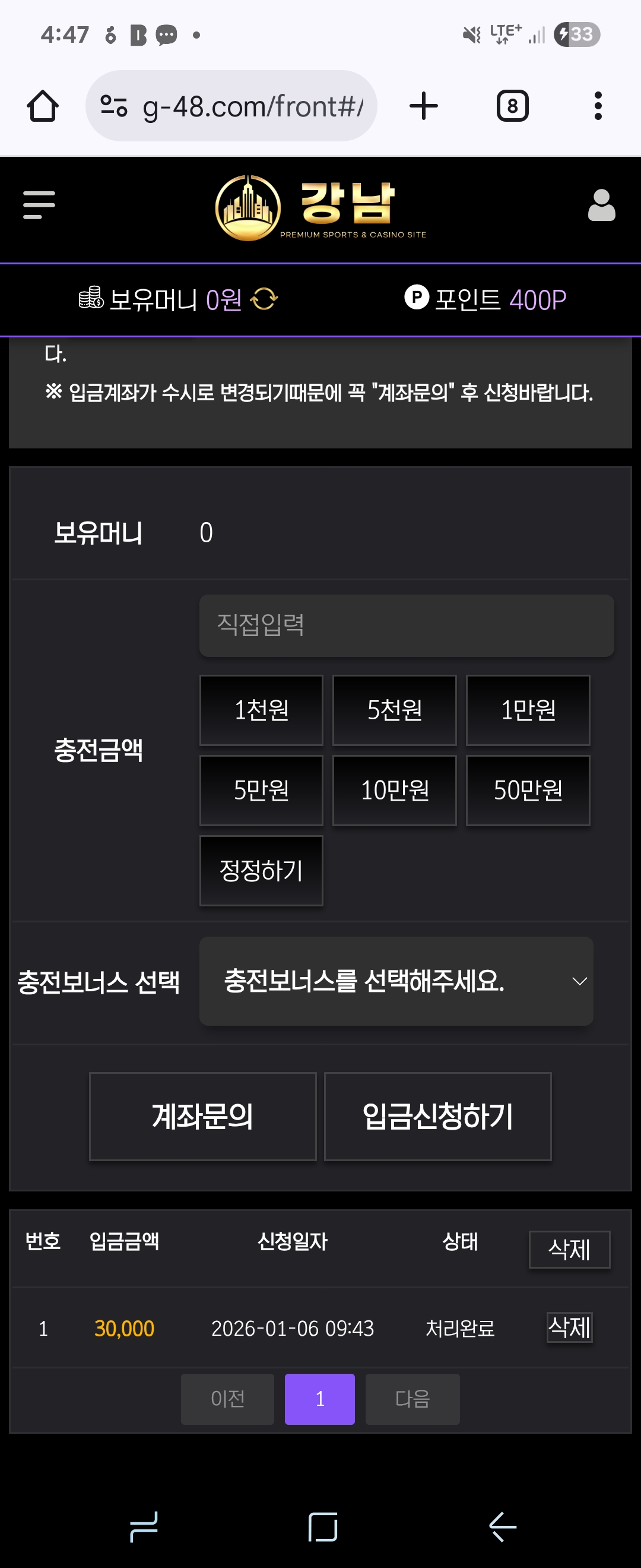Submit with 입금신청하기 button
641x1568 pixels.
coord(437,1117)
